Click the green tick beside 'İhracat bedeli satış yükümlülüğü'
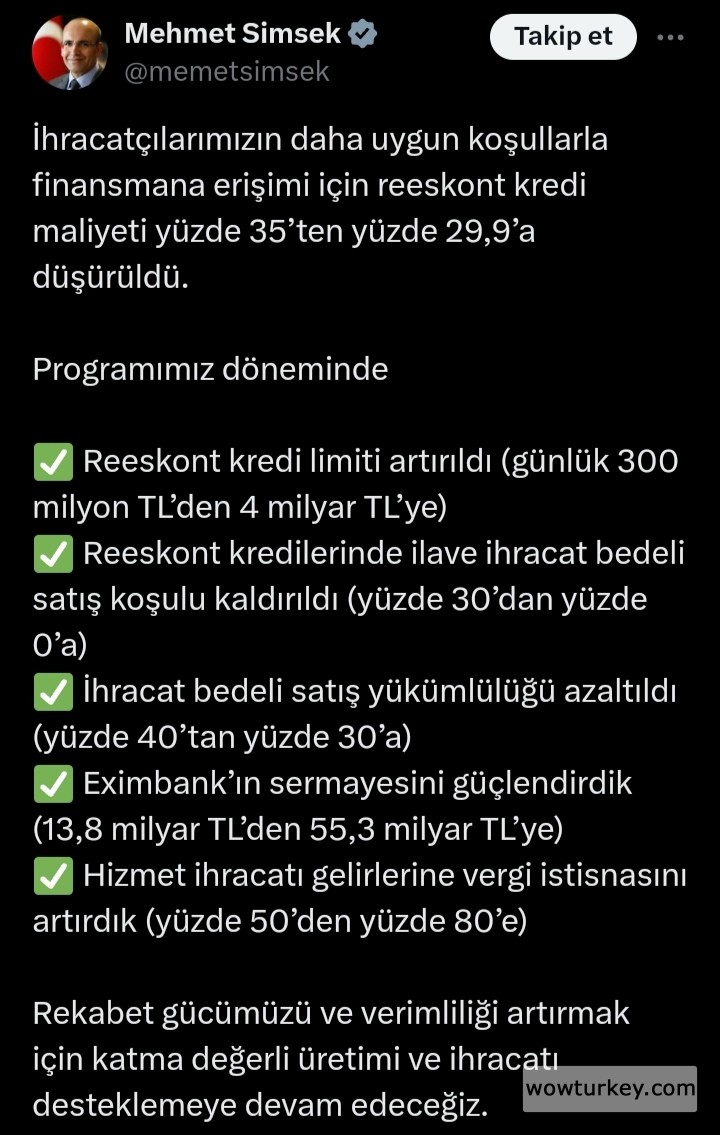 (x=51, y=690)
